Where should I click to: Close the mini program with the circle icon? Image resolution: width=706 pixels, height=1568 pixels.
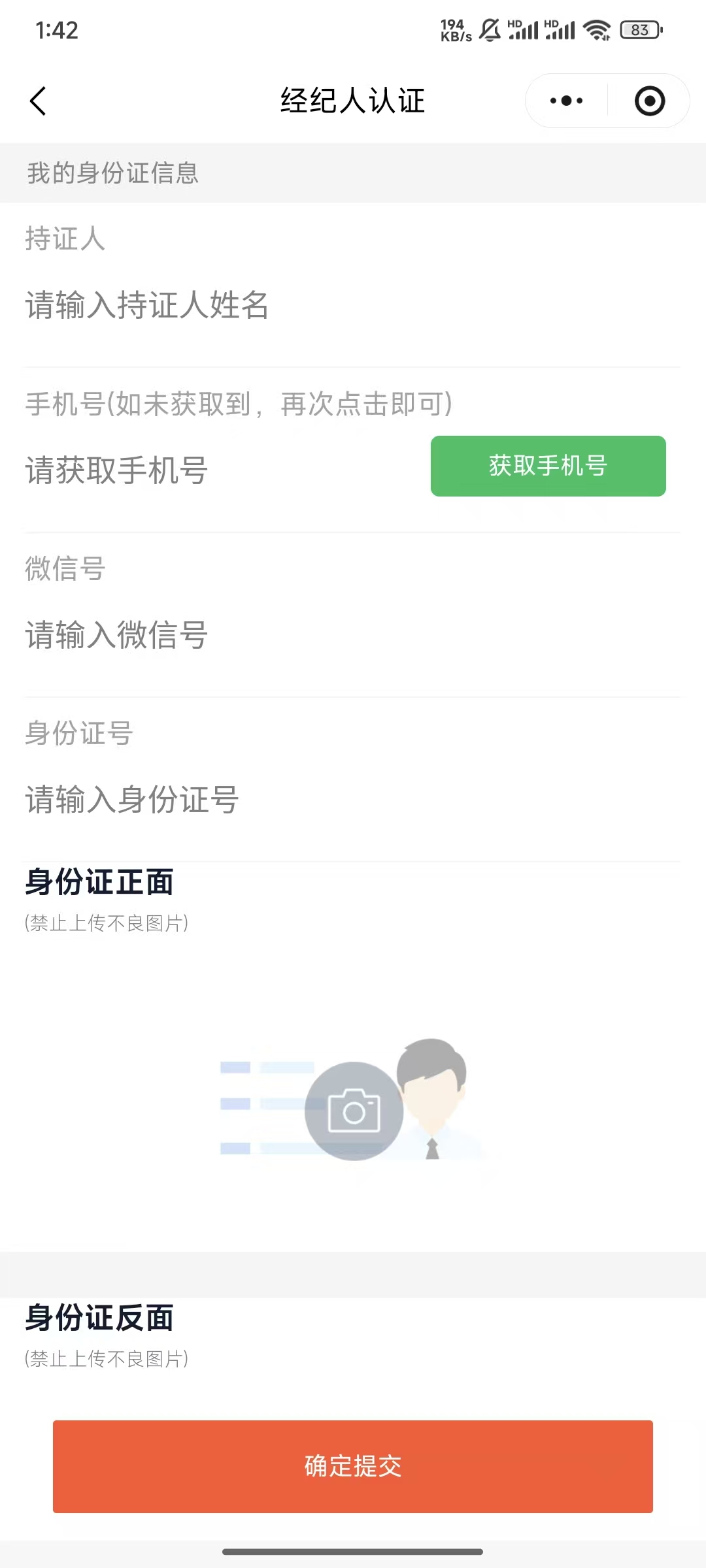tap(649, 101)
